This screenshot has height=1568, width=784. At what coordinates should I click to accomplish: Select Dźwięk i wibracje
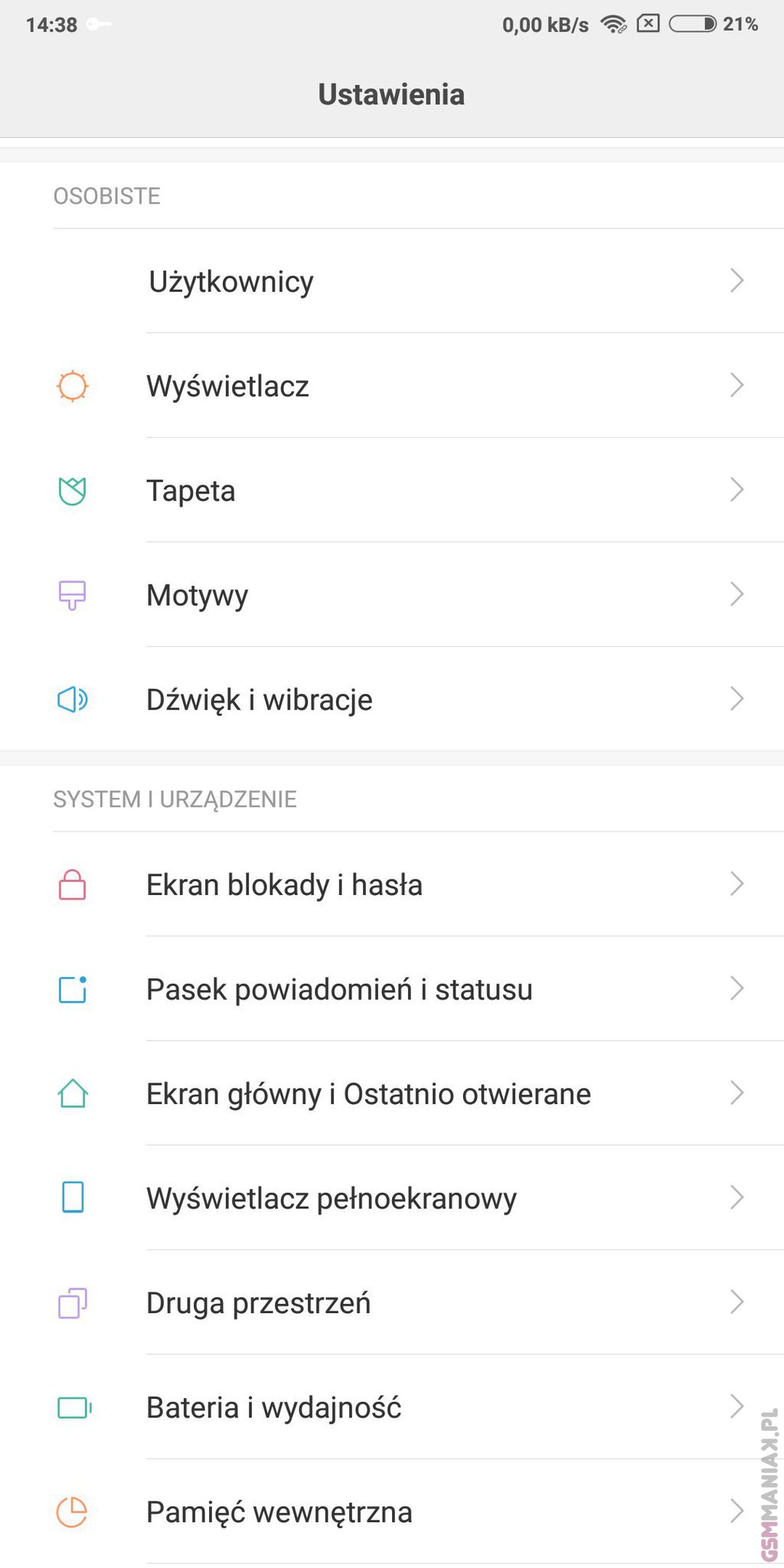pyautogui.click(x=390, y=699)
